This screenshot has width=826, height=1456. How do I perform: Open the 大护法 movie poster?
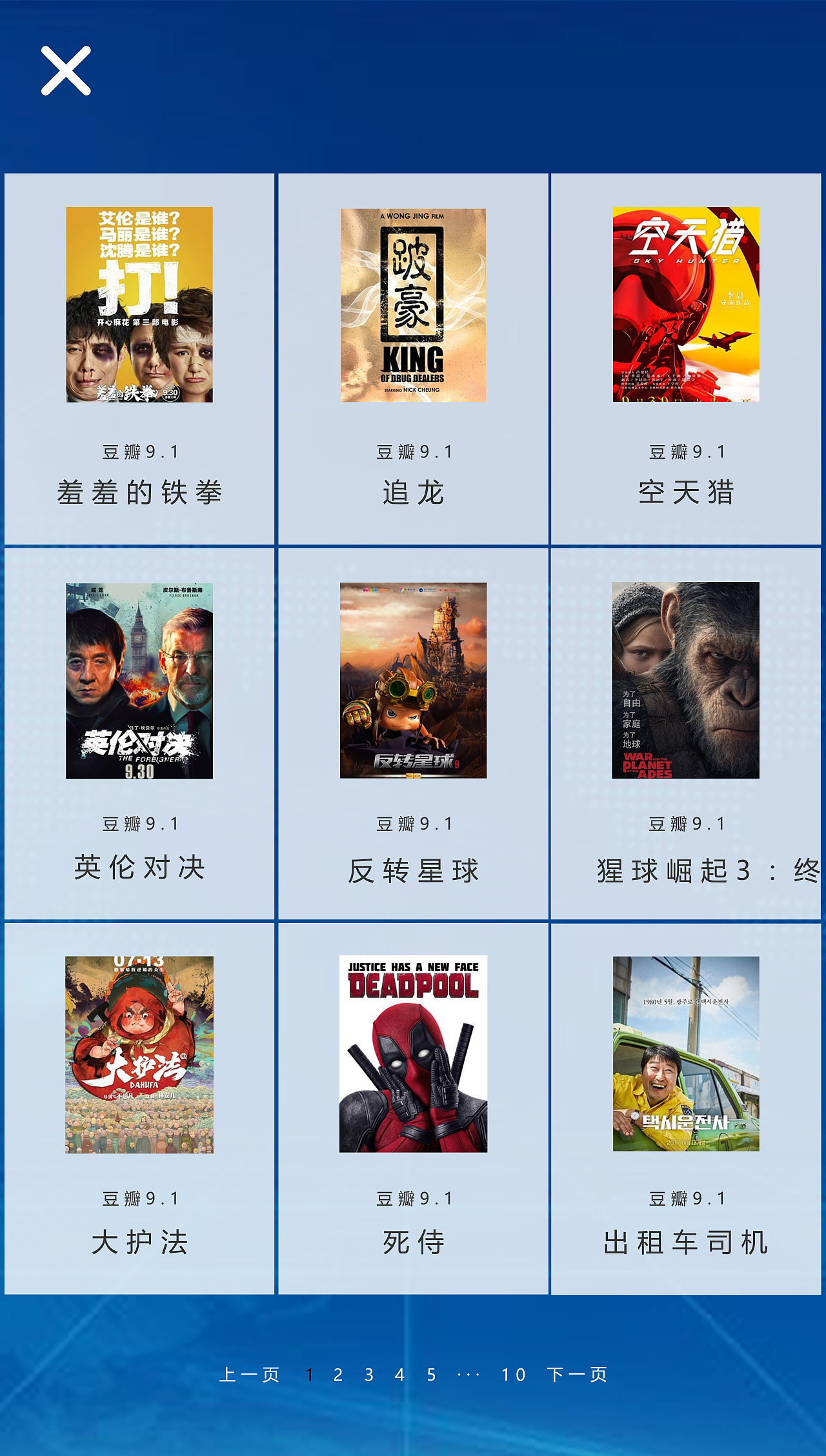click(x=137, y=1055)
